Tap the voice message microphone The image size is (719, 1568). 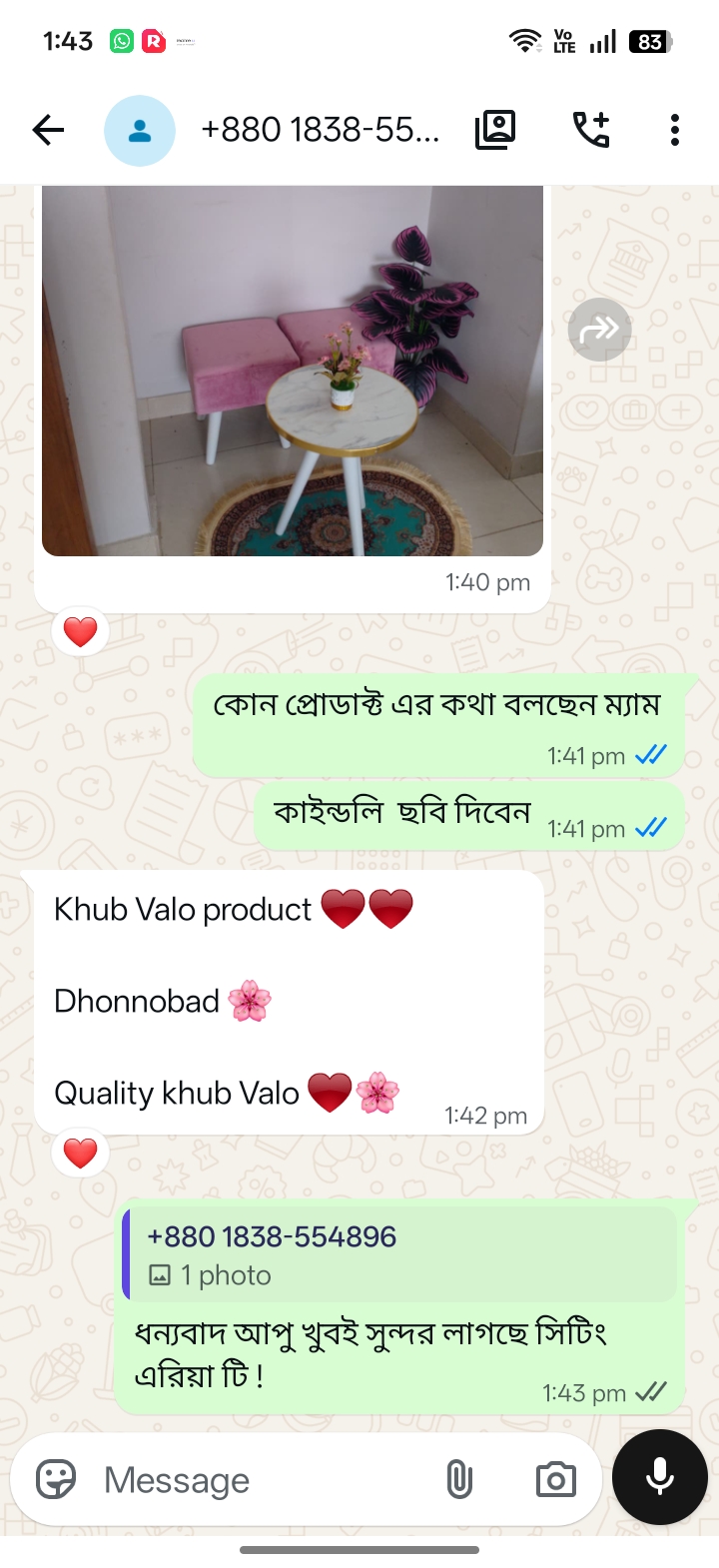(x=659, y=1476)
